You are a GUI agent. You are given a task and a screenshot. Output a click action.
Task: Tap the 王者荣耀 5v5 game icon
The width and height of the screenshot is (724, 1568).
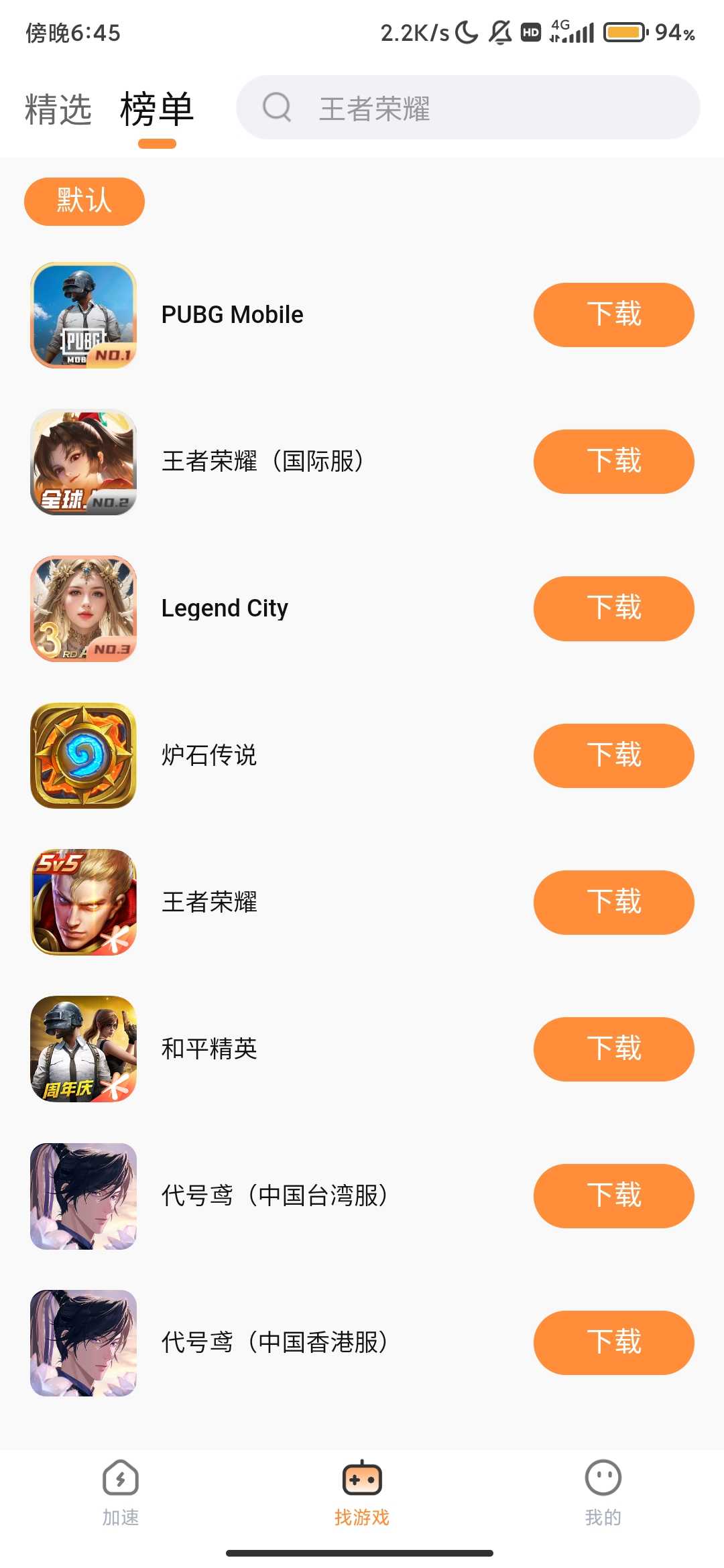coord(82,902)
